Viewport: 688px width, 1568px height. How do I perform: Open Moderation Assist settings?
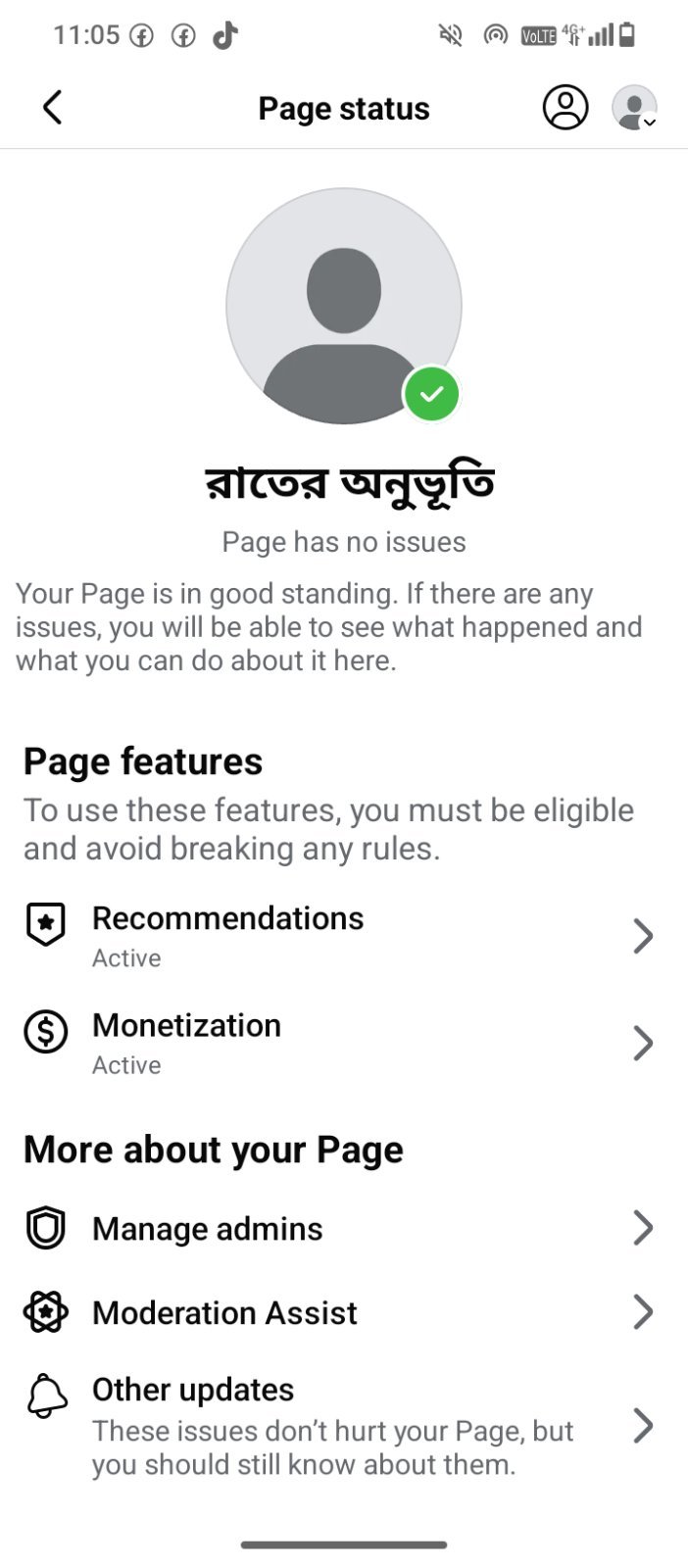(x=344, y=1312)
